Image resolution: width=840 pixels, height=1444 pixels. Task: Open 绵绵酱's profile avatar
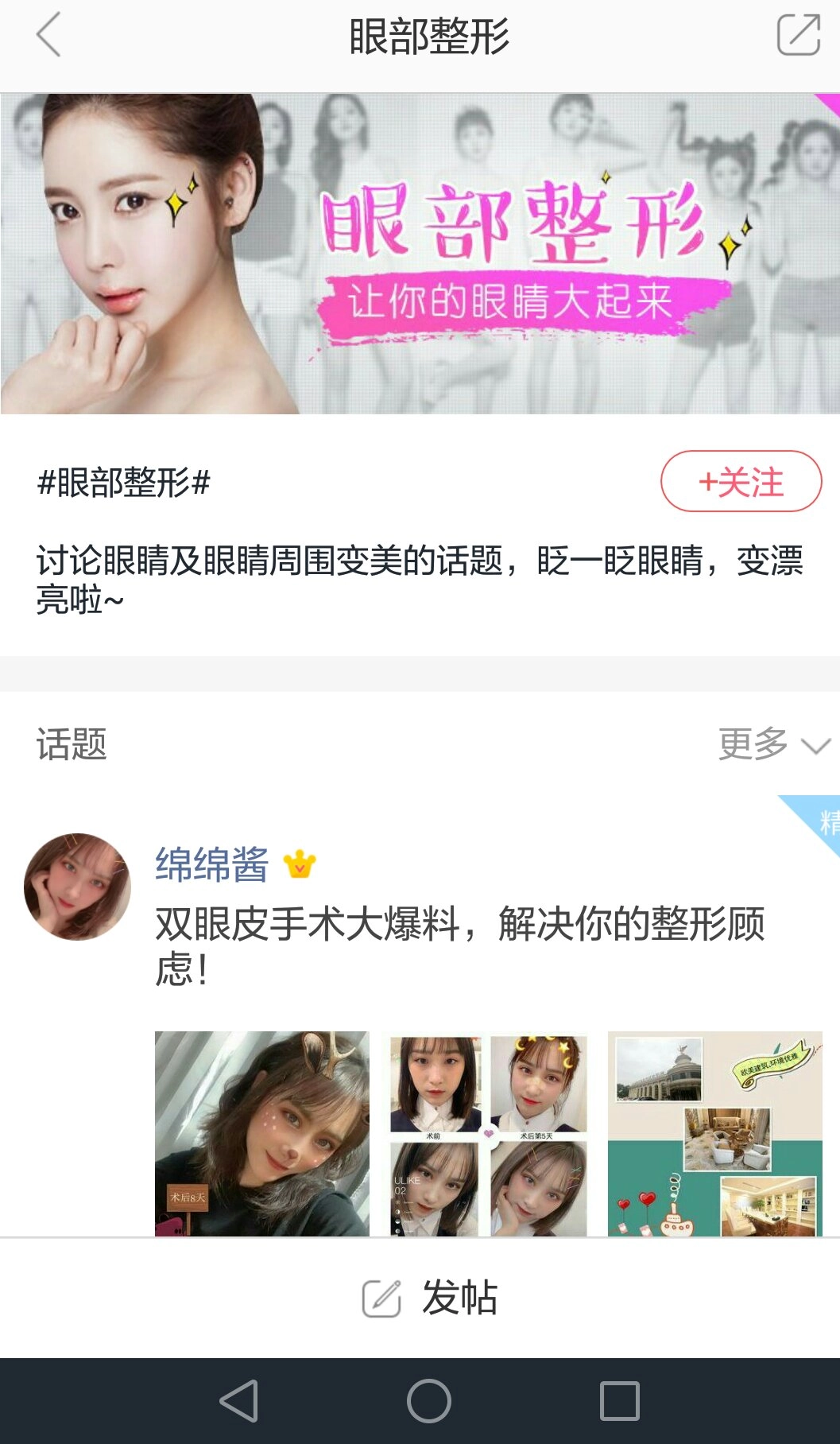pyautogui.click(x=78, y=887)
